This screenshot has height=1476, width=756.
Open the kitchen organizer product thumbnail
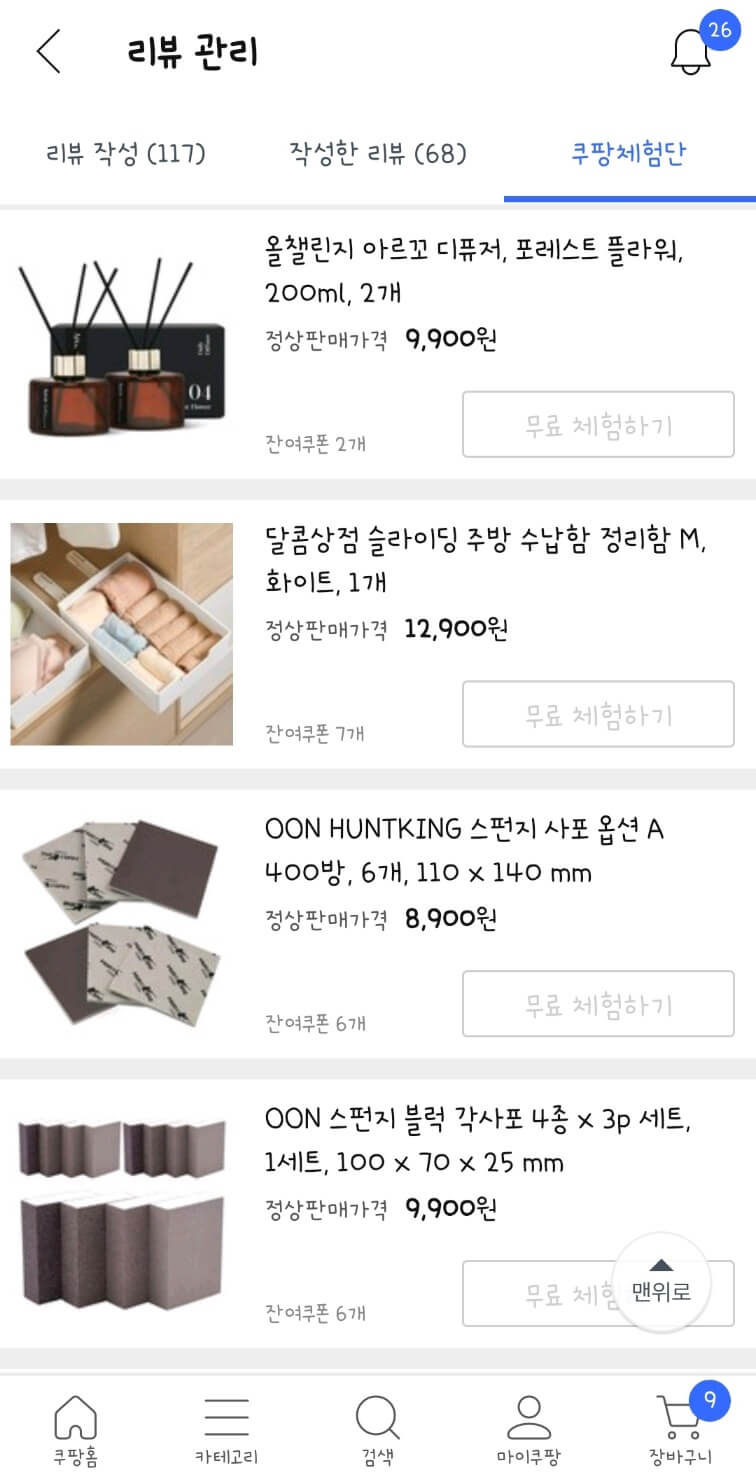(x=120, y=634)
